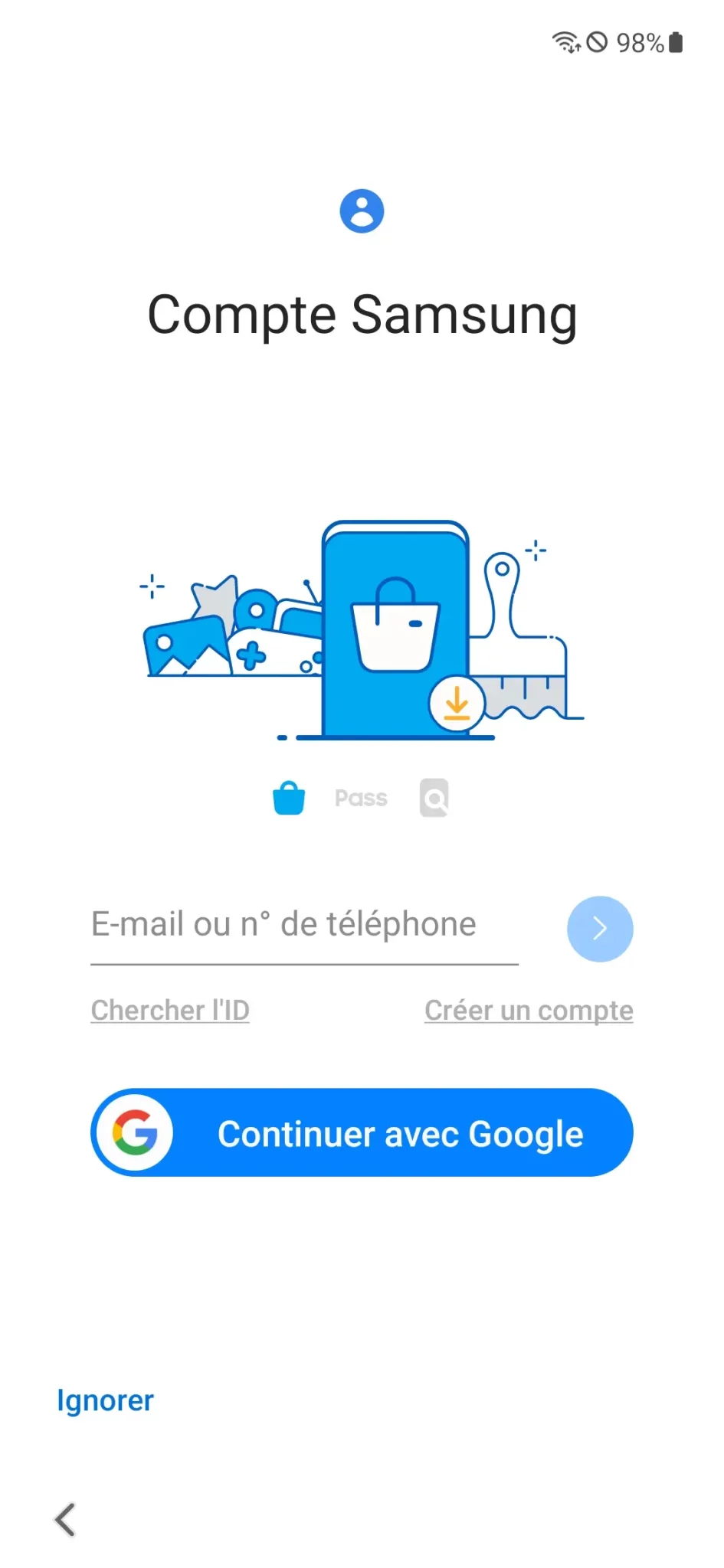
Task: Open the Chercher l'ID link
Action: pos(170,1011)
